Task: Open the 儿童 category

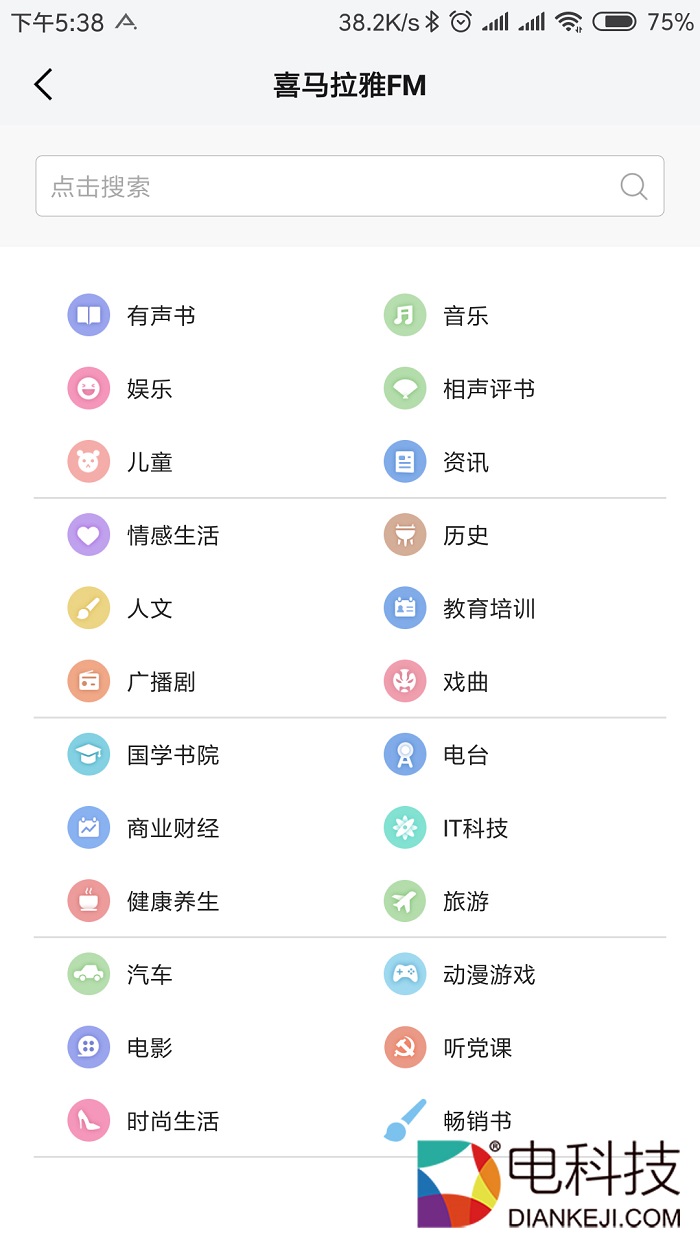Action: pyautogui.click(x=149, y=462)
